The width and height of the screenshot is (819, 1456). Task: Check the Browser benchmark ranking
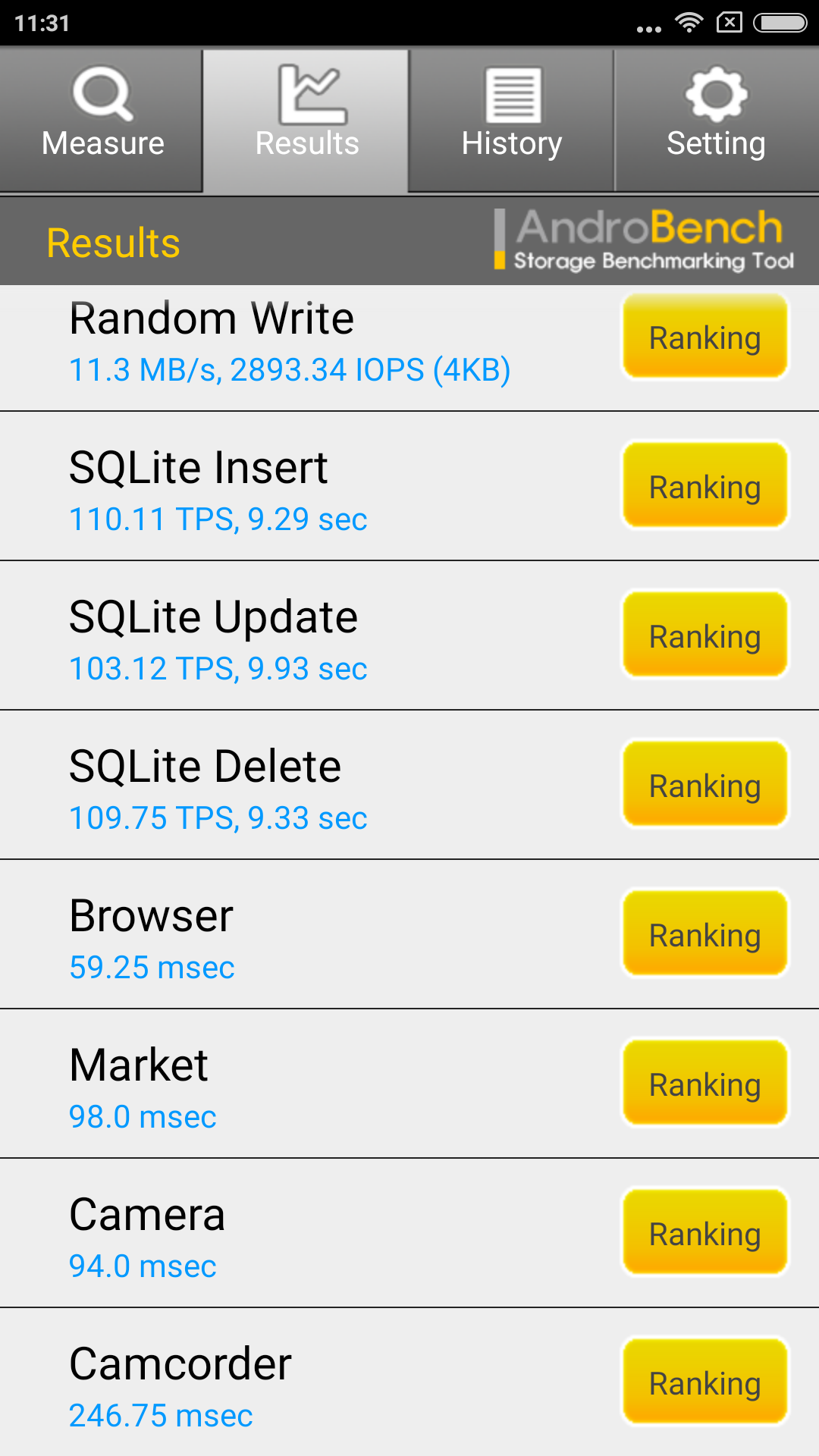coord(705,934)
